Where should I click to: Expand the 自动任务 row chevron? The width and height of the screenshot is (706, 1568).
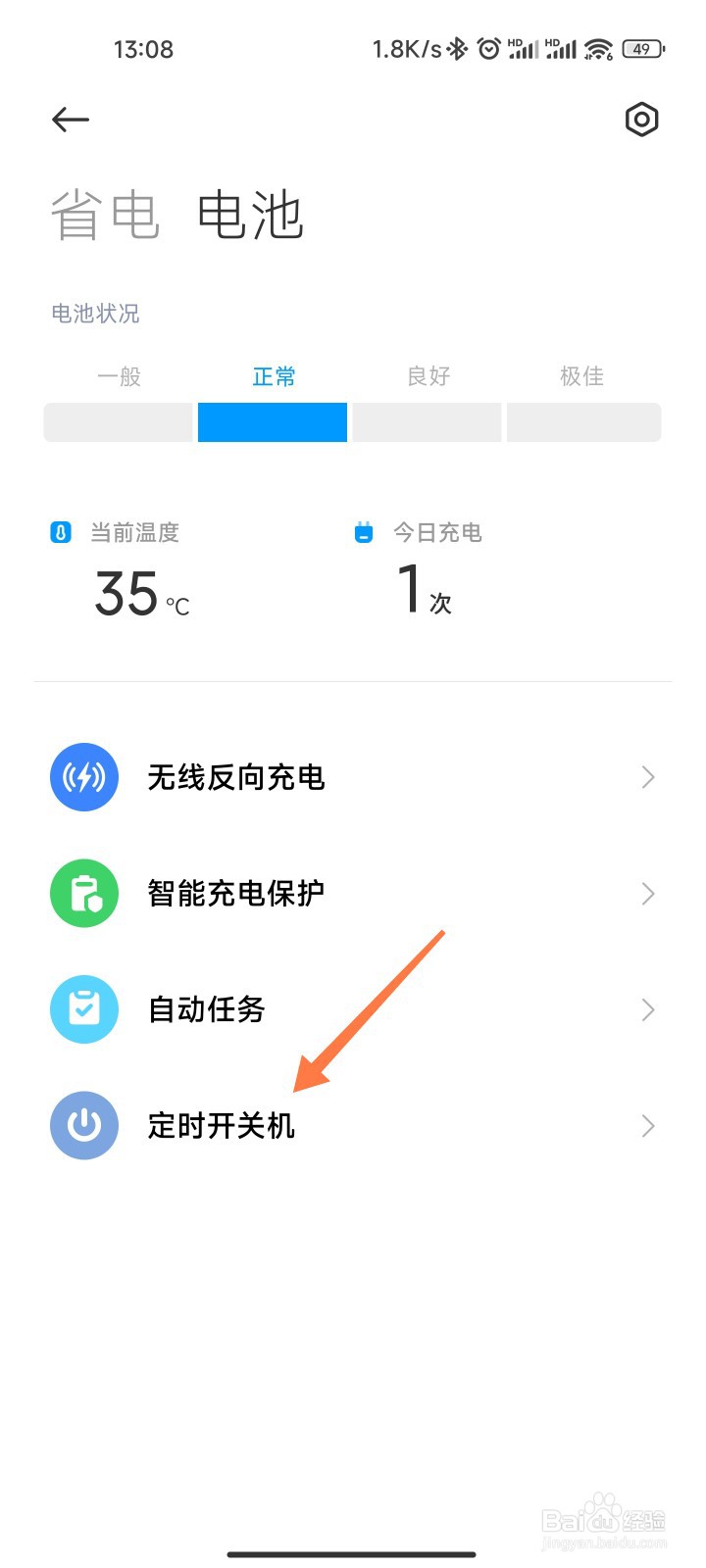point(647,1009)
